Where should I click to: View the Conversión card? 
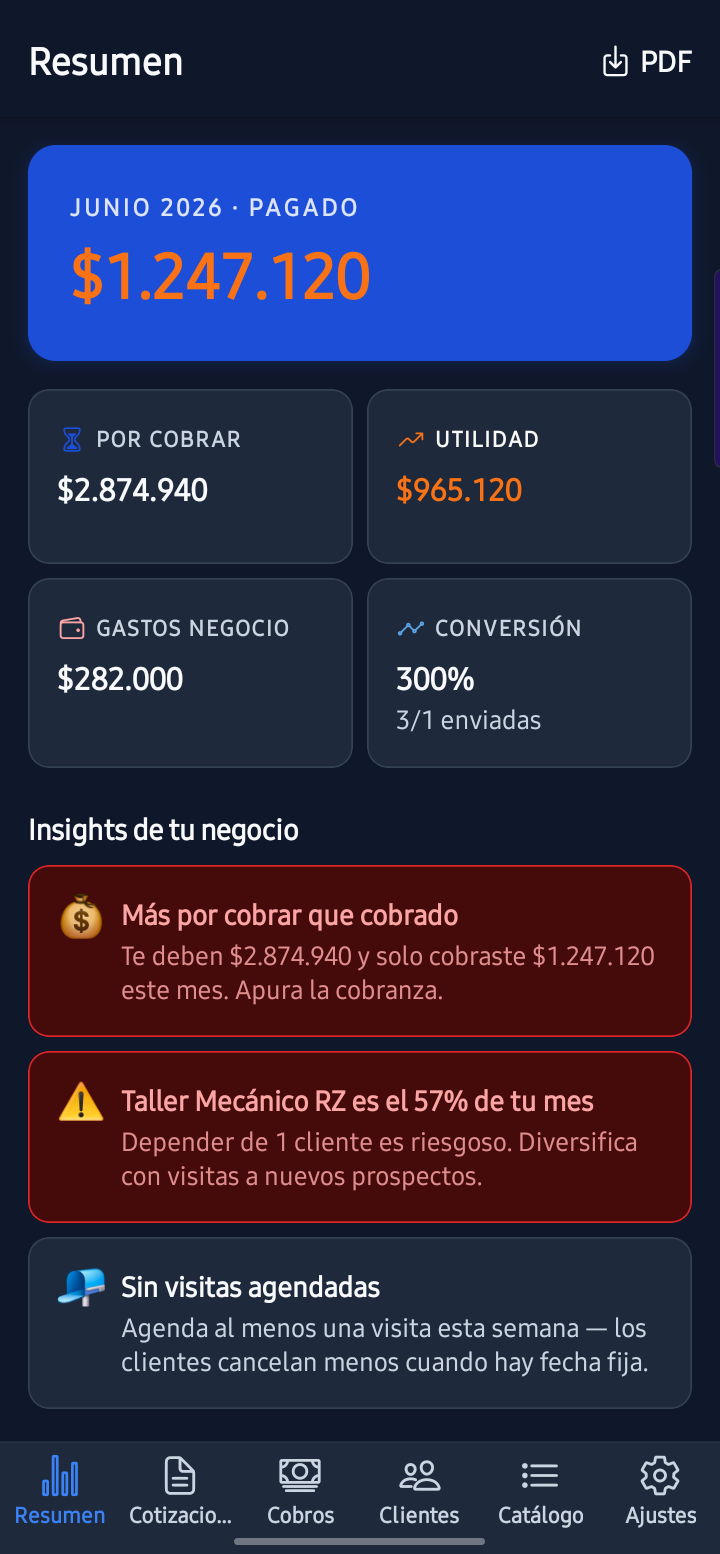(529, 673)
